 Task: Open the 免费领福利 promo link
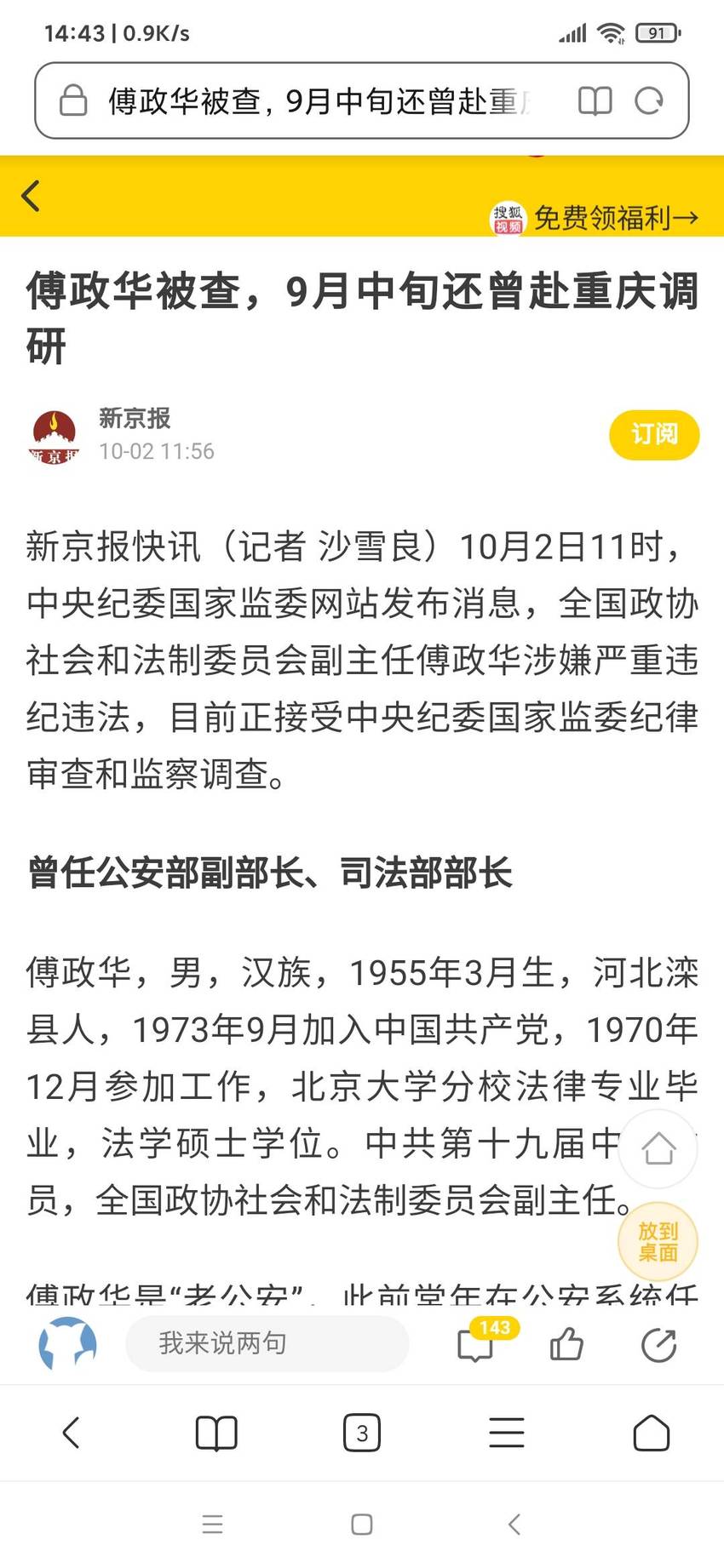click(x=595, y=218)
